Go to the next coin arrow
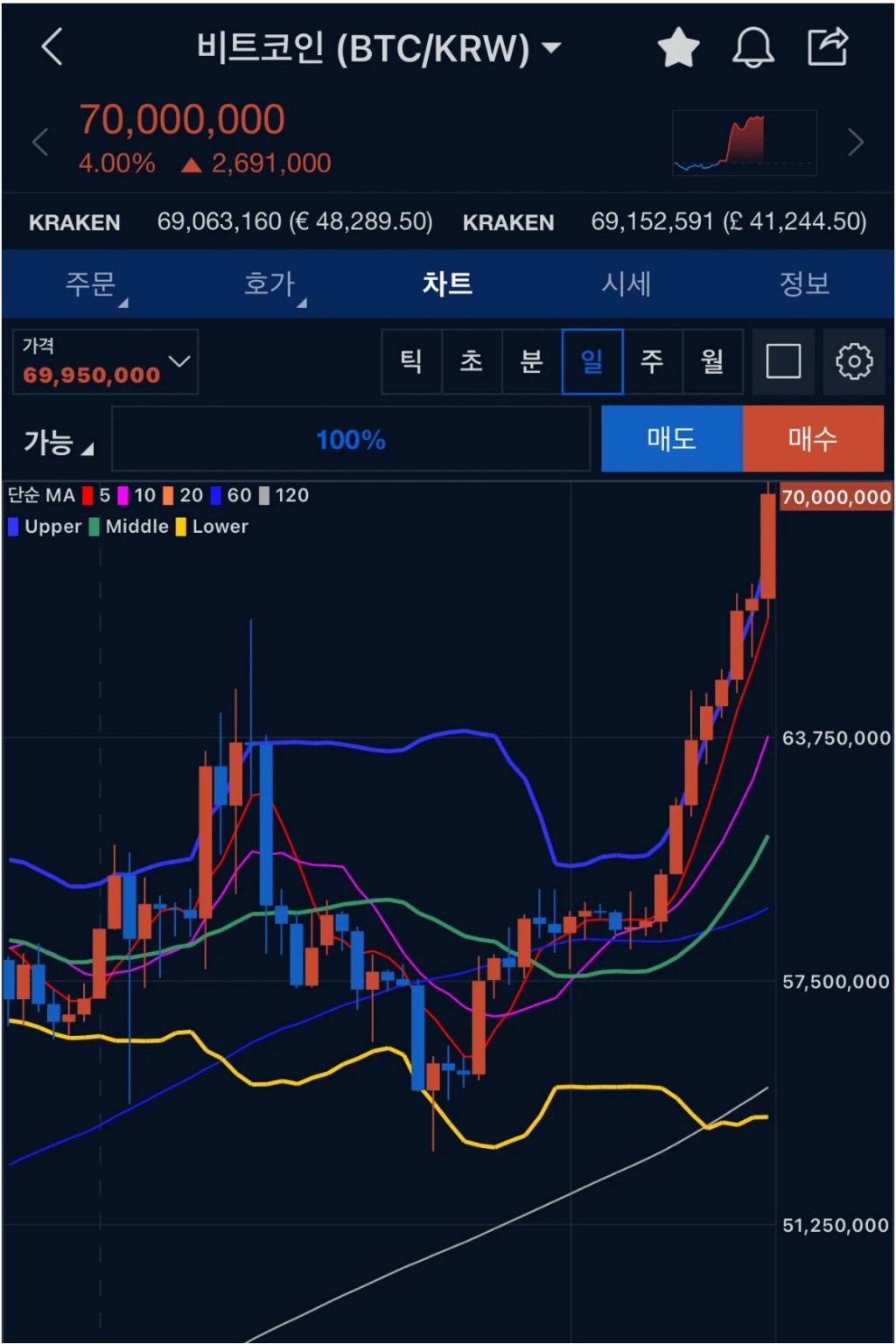The width and height of the screenshot is (896, 1344). tap(856, 142)
